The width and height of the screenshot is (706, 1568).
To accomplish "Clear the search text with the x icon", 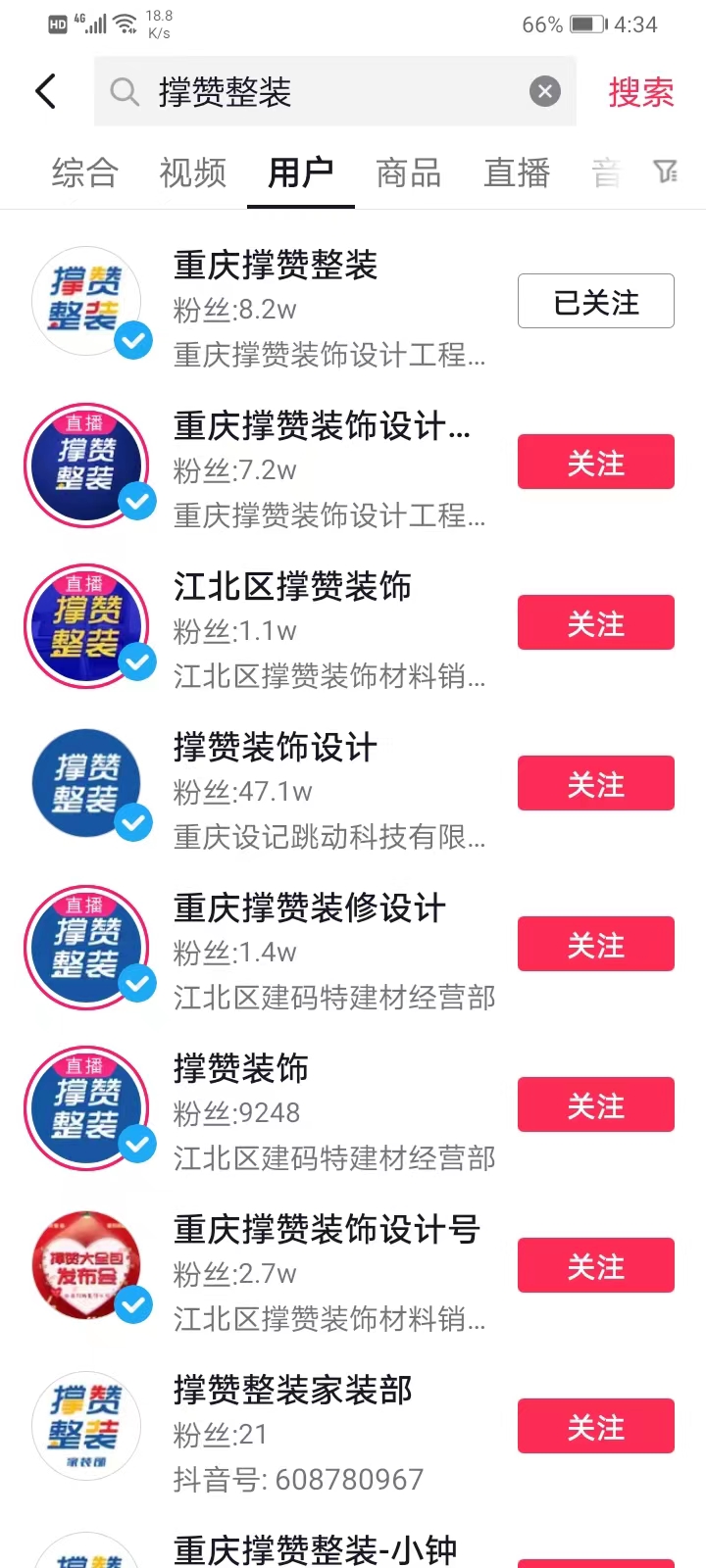I will (545, 90).
